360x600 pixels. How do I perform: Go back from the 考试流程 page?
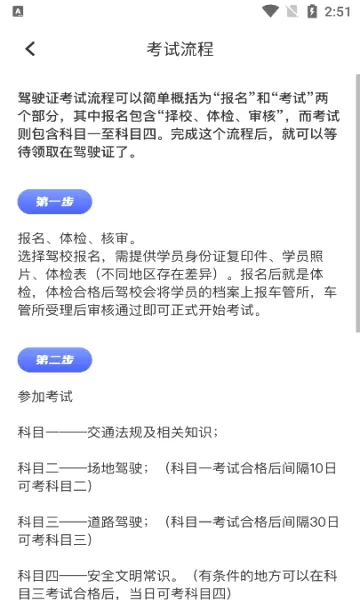click(30, 49)
